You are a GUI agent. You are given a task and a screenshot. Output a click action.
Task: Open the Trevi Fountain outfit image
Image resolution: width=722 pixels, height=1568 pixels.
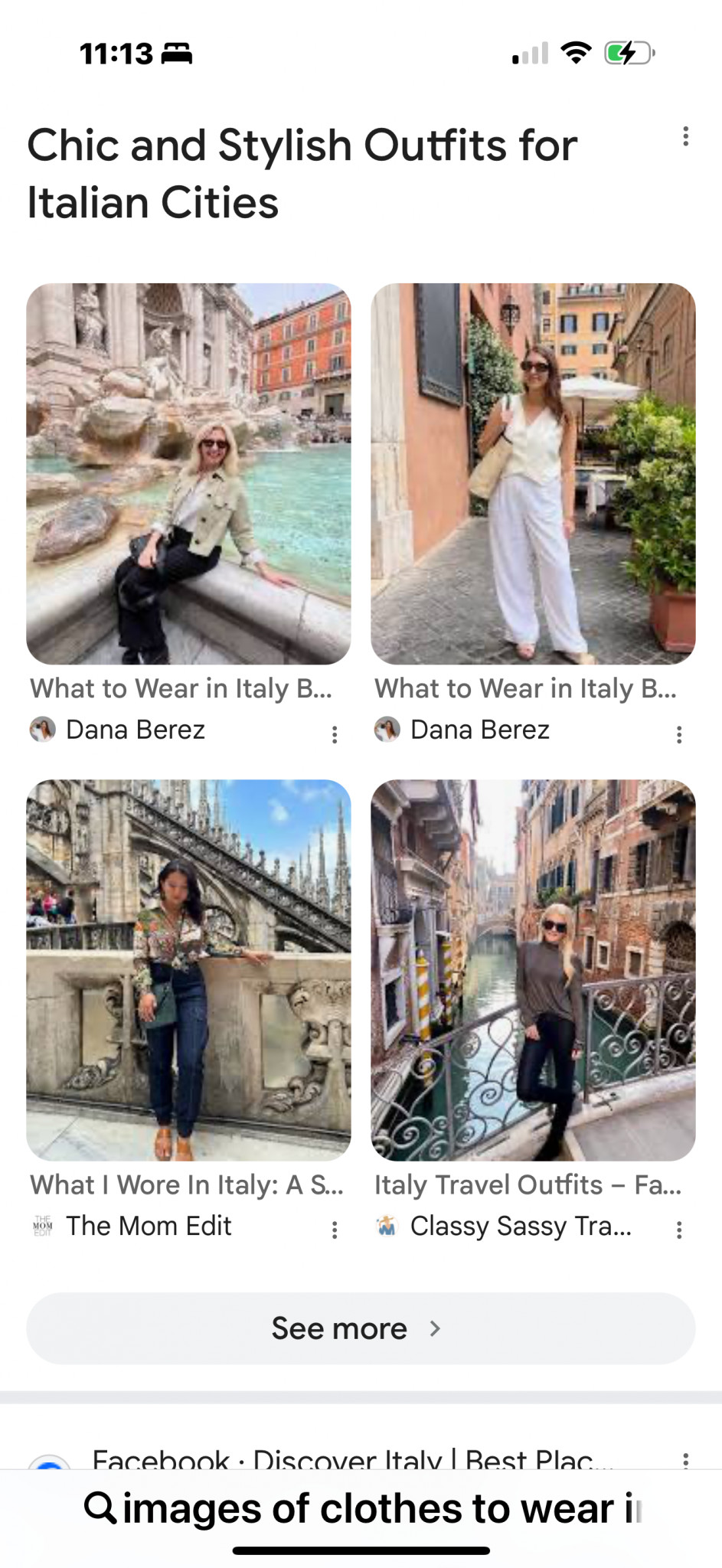[x=188, y=473]
